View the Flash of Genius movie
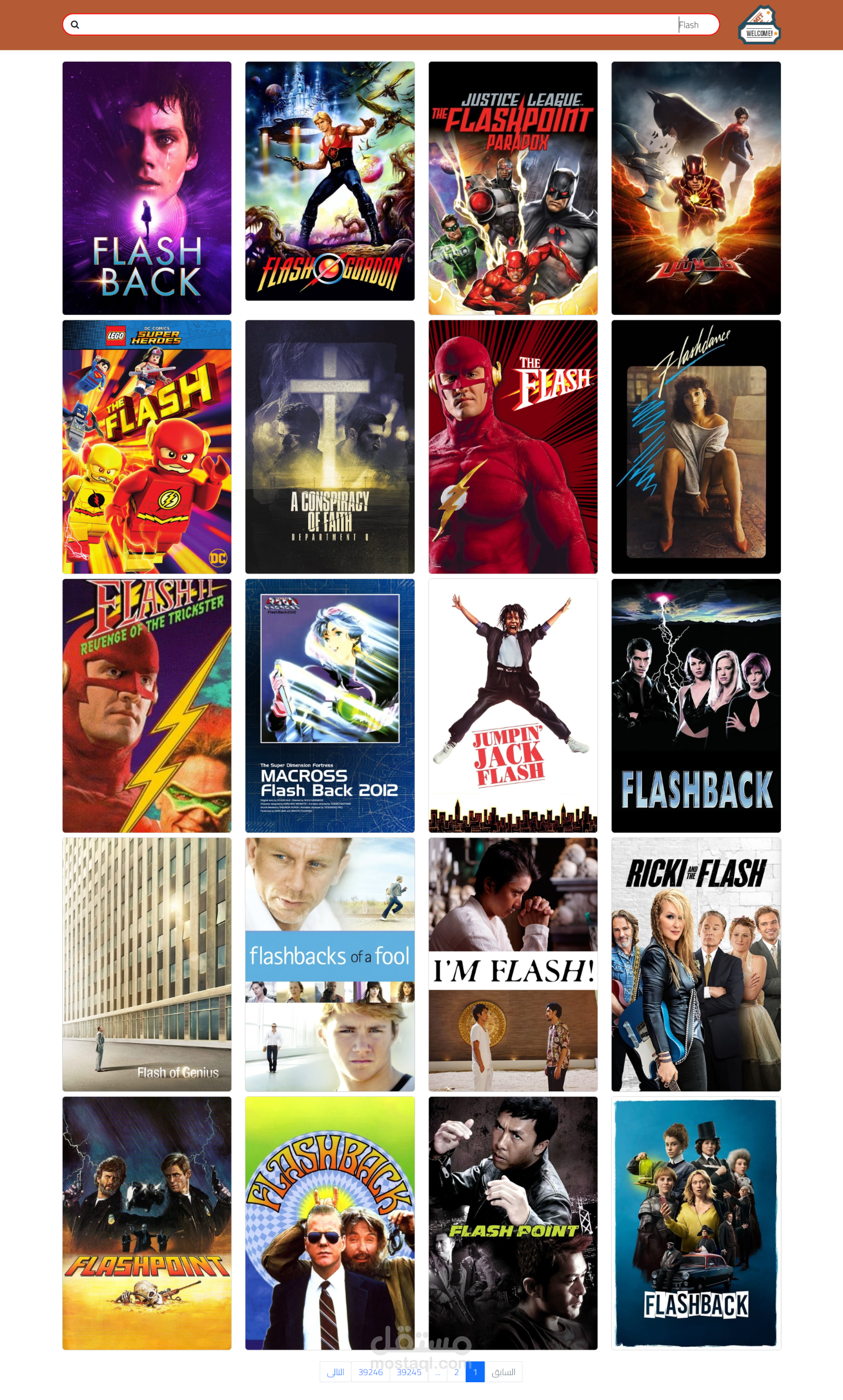Viewport: 843px width, 1400px height. [147, 964]
